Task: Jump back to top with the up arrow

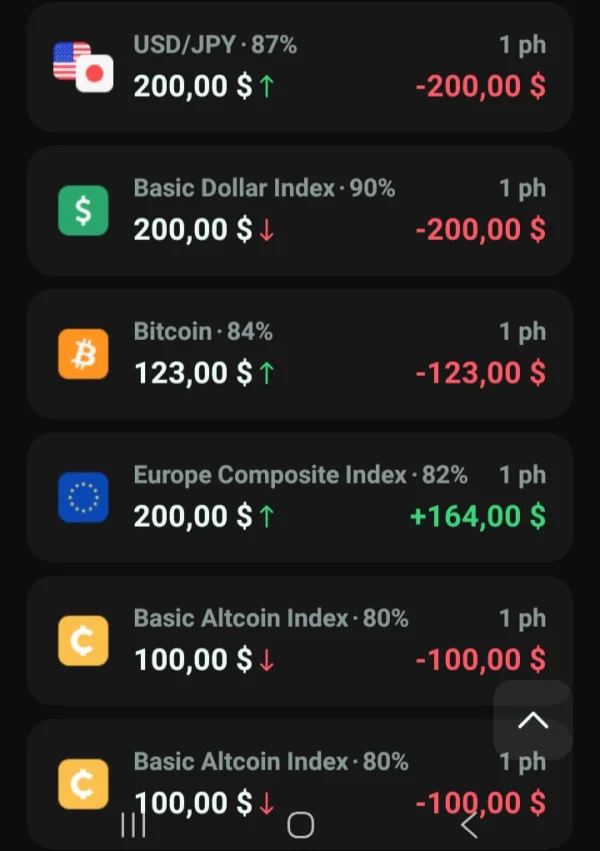Action: tap(532, 720)
